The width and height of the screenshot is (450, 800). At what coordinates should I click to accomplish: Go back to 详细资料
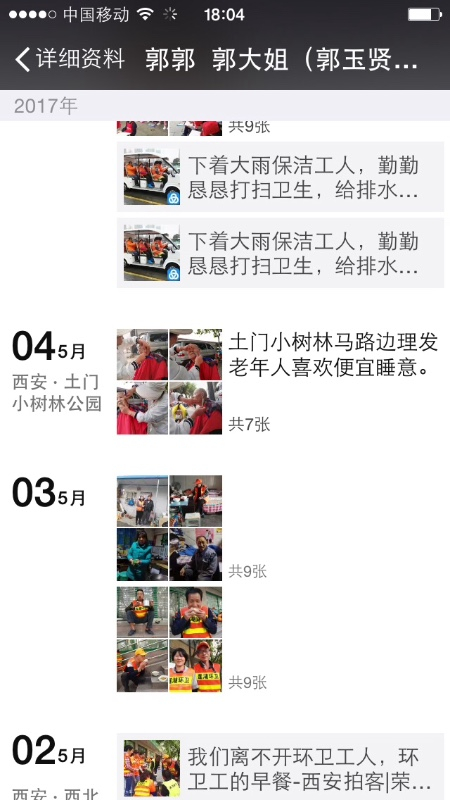coord(69,60)
